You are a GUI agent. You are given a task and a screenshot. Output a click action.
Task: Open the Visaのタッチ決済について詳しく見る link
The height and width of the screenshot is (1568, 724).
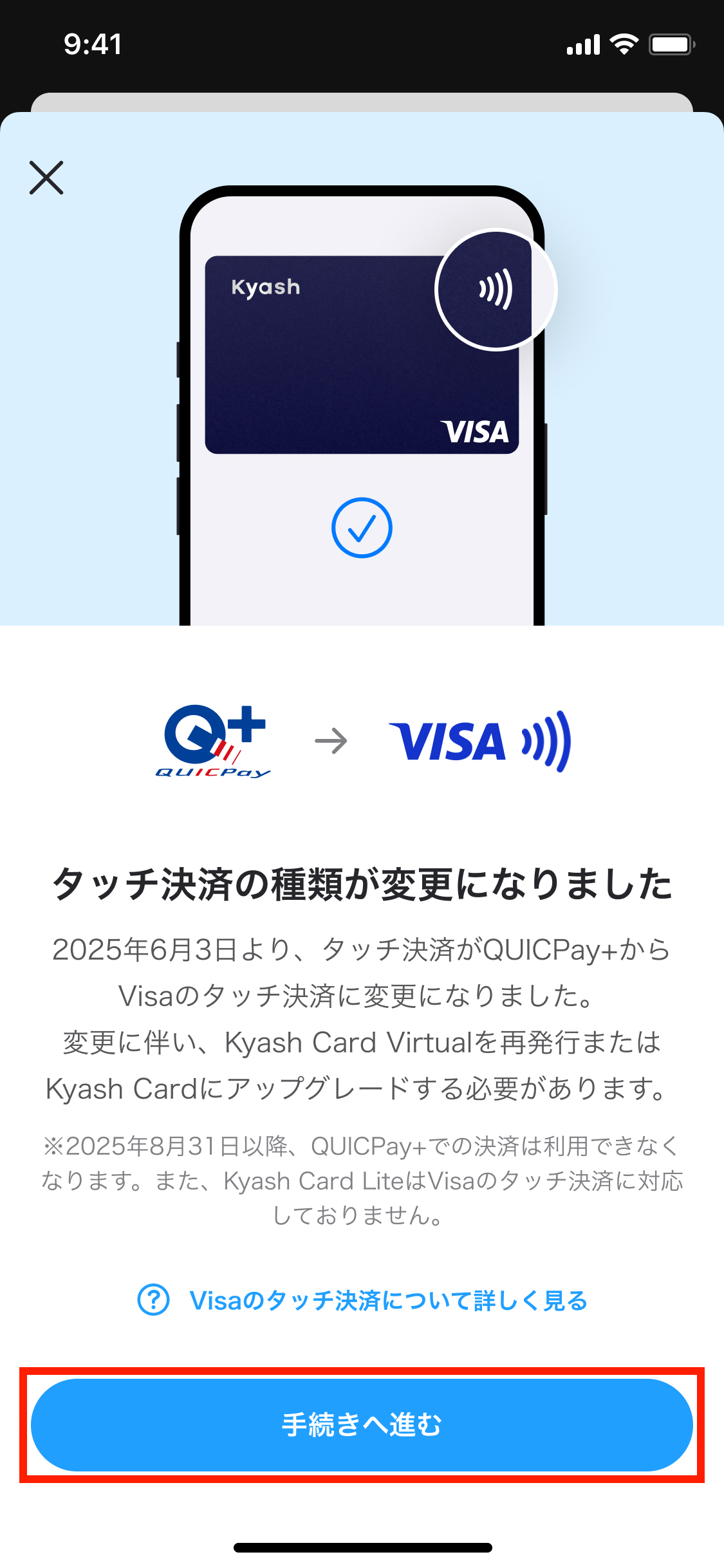[363, 1301]
